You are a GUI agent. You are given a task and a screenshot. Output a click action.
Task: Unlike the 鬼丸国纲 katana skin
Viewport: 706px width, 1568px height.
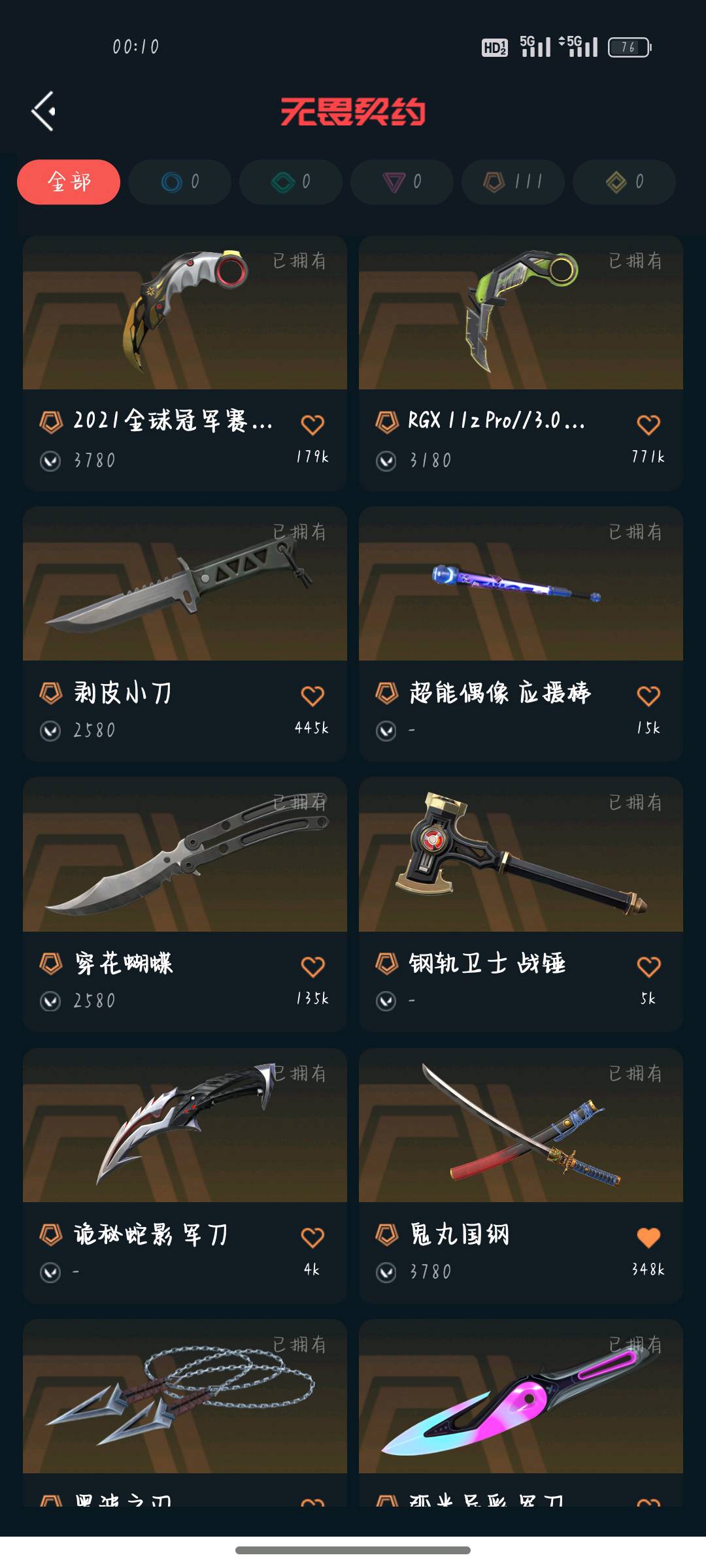pos(648,1237)
